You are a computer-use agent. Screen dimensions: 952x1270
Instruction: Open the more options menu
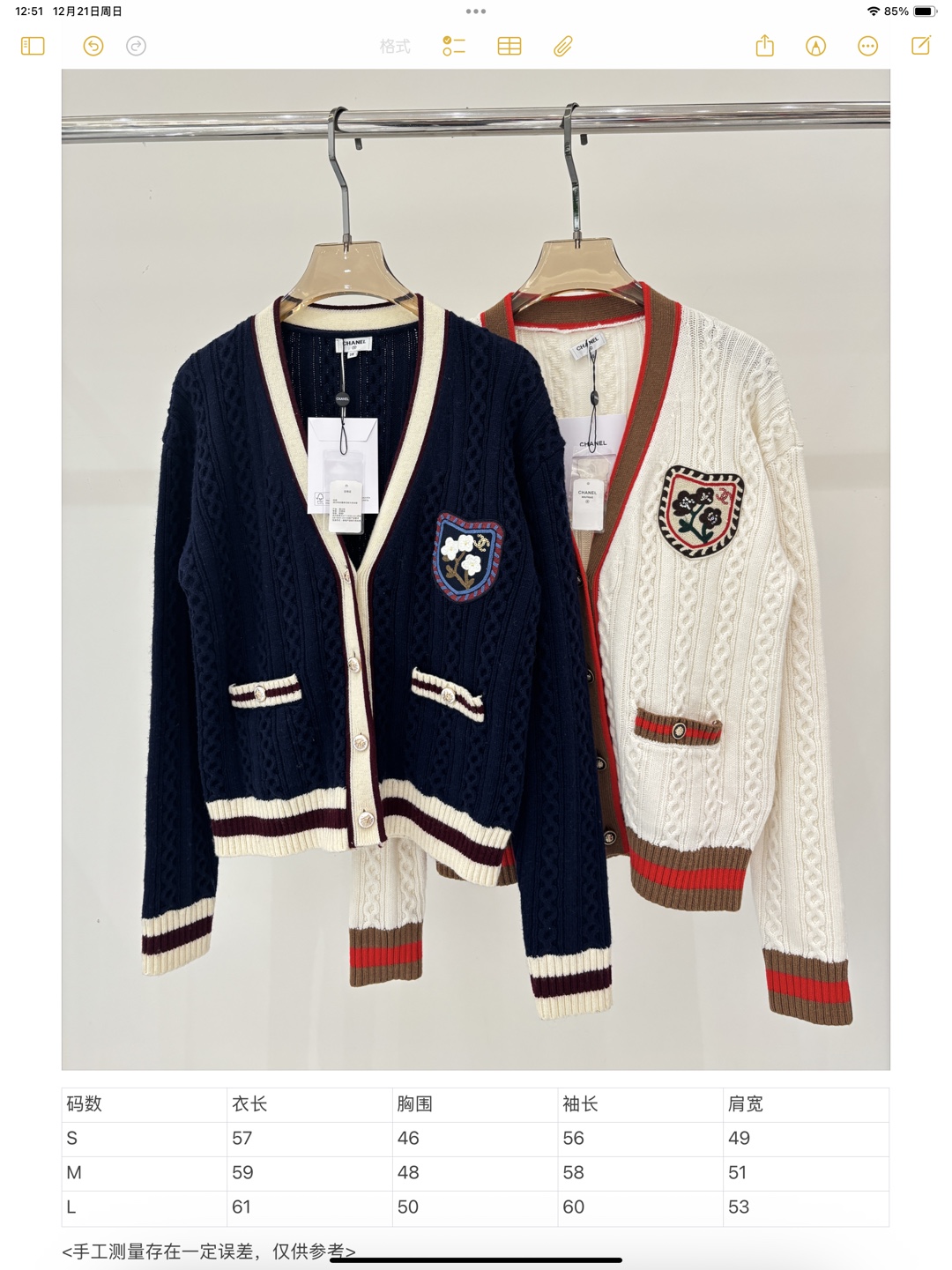(x=868, y=46)
